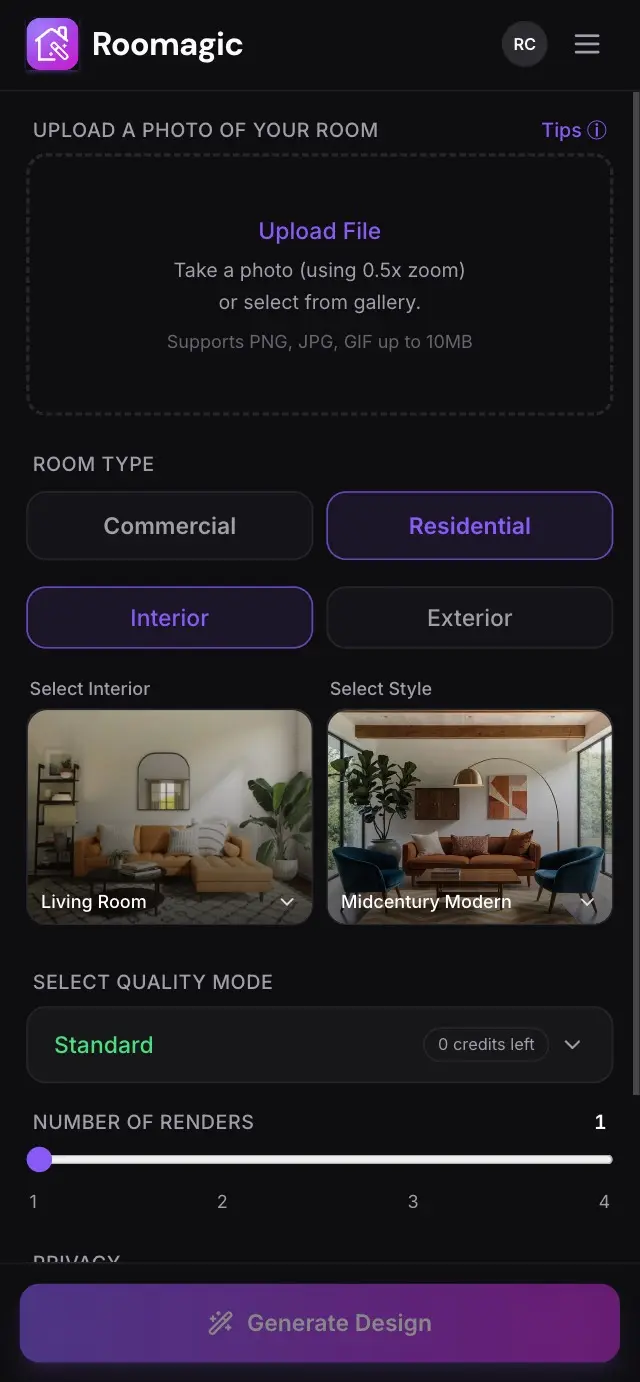
Task: Tap the Generate Design button
Action: tap(320, 1323)
